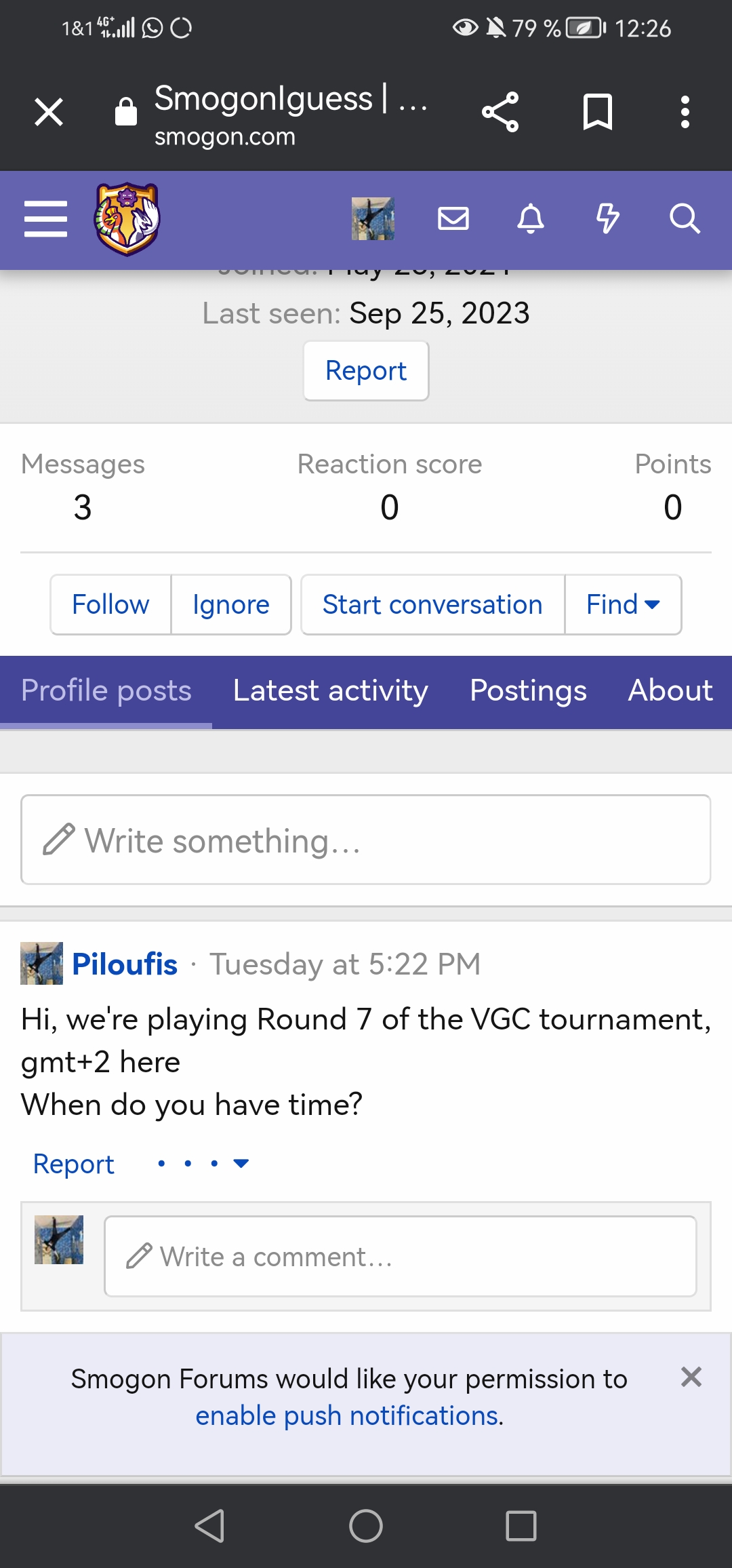The height and width of the screenshot is (1568, 732).
Task: Follow this user
Action: click(110, 604)
